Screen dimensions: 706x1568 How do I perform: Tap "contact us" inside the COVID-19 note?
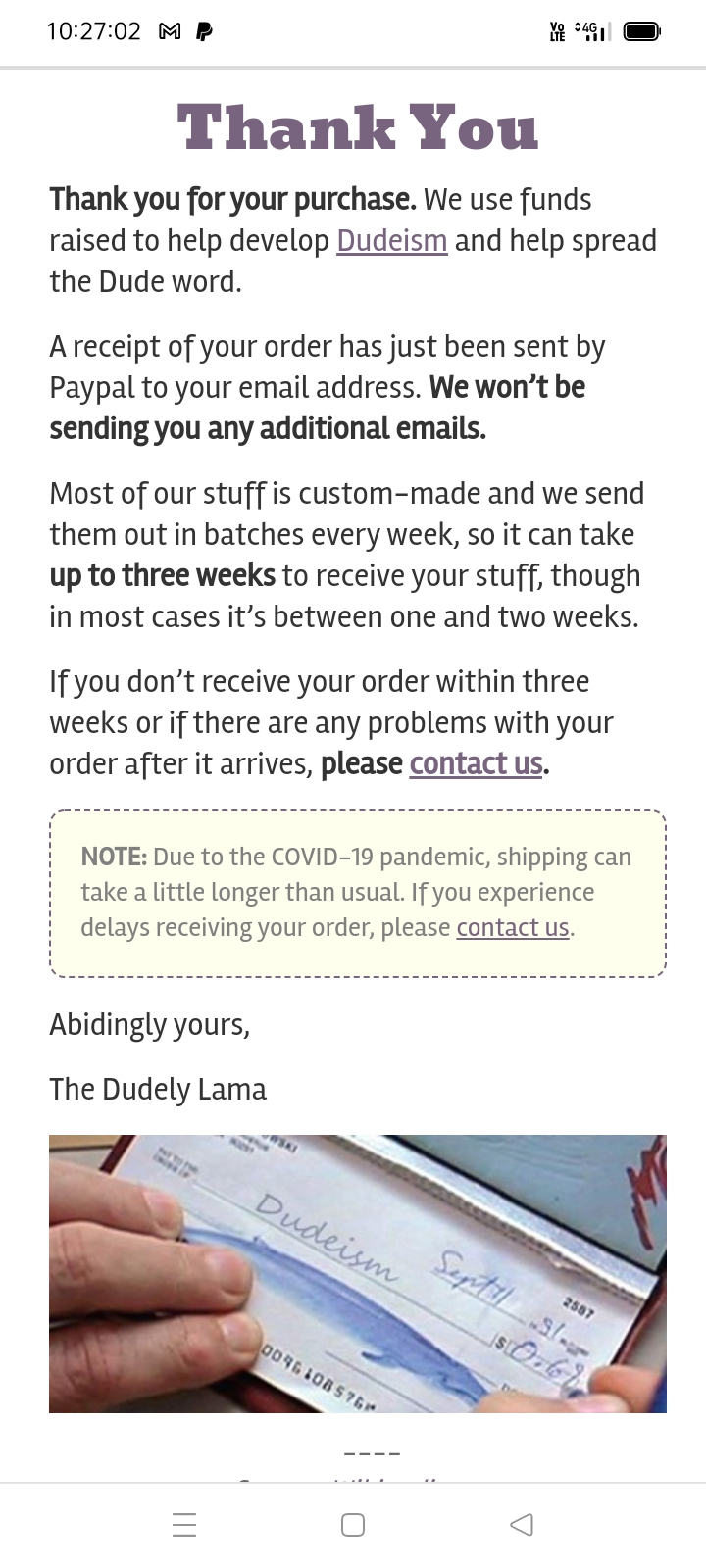(513, 927)
